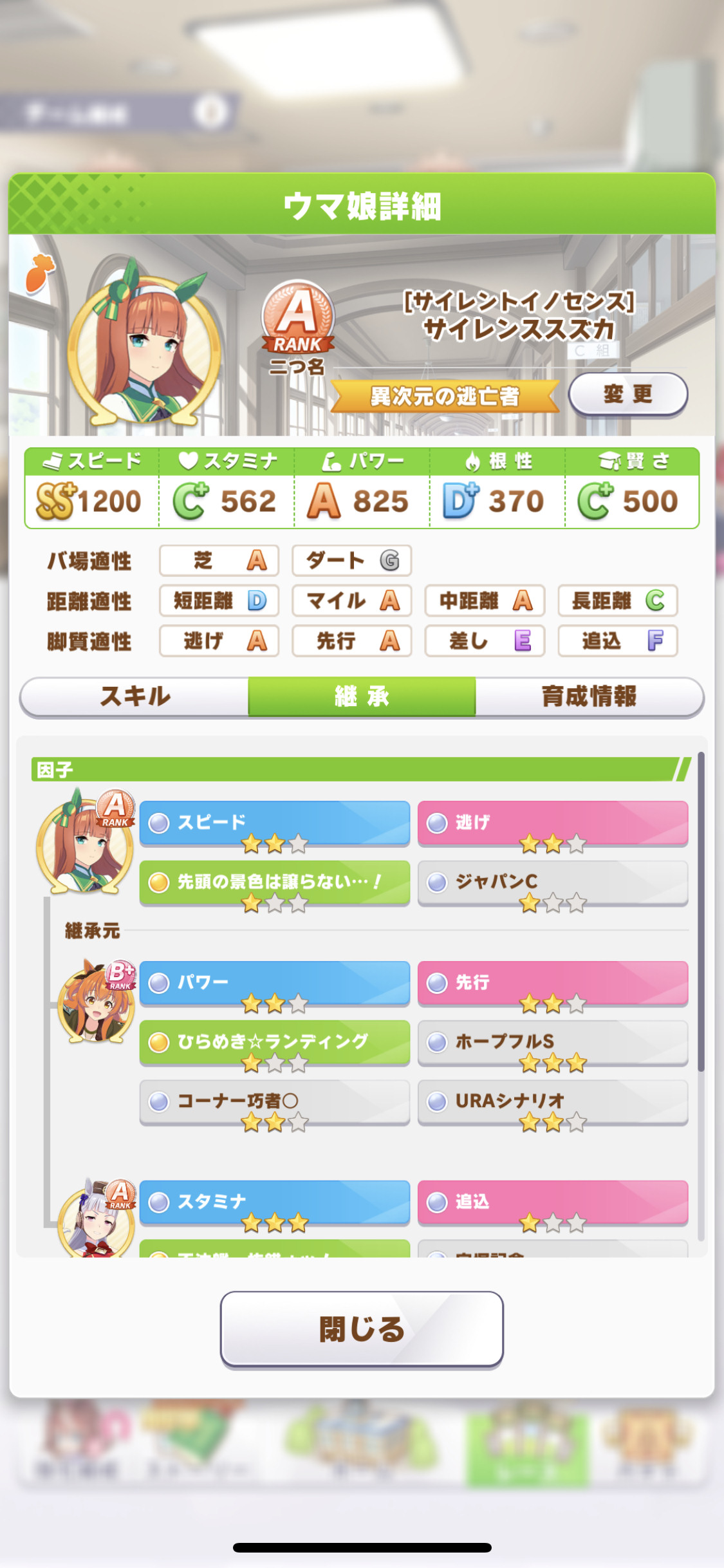Open the 先頭の景色は譲らない…！ factor
This screenshot has height=1568, width=724.
click(x=275, y=882)
